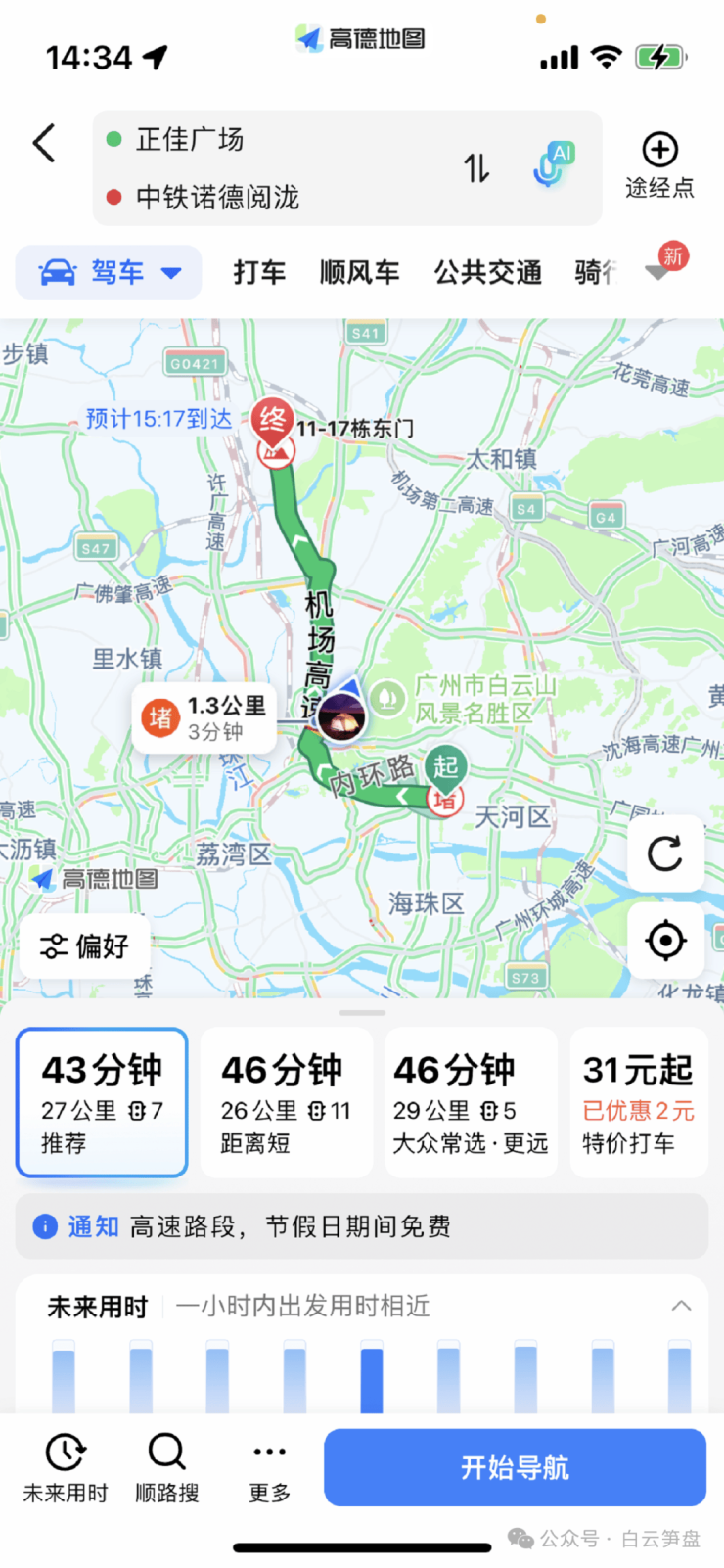Switch to the 顺风车 tab
This screenshot has width=724, height=1568.
pos(359,272)
